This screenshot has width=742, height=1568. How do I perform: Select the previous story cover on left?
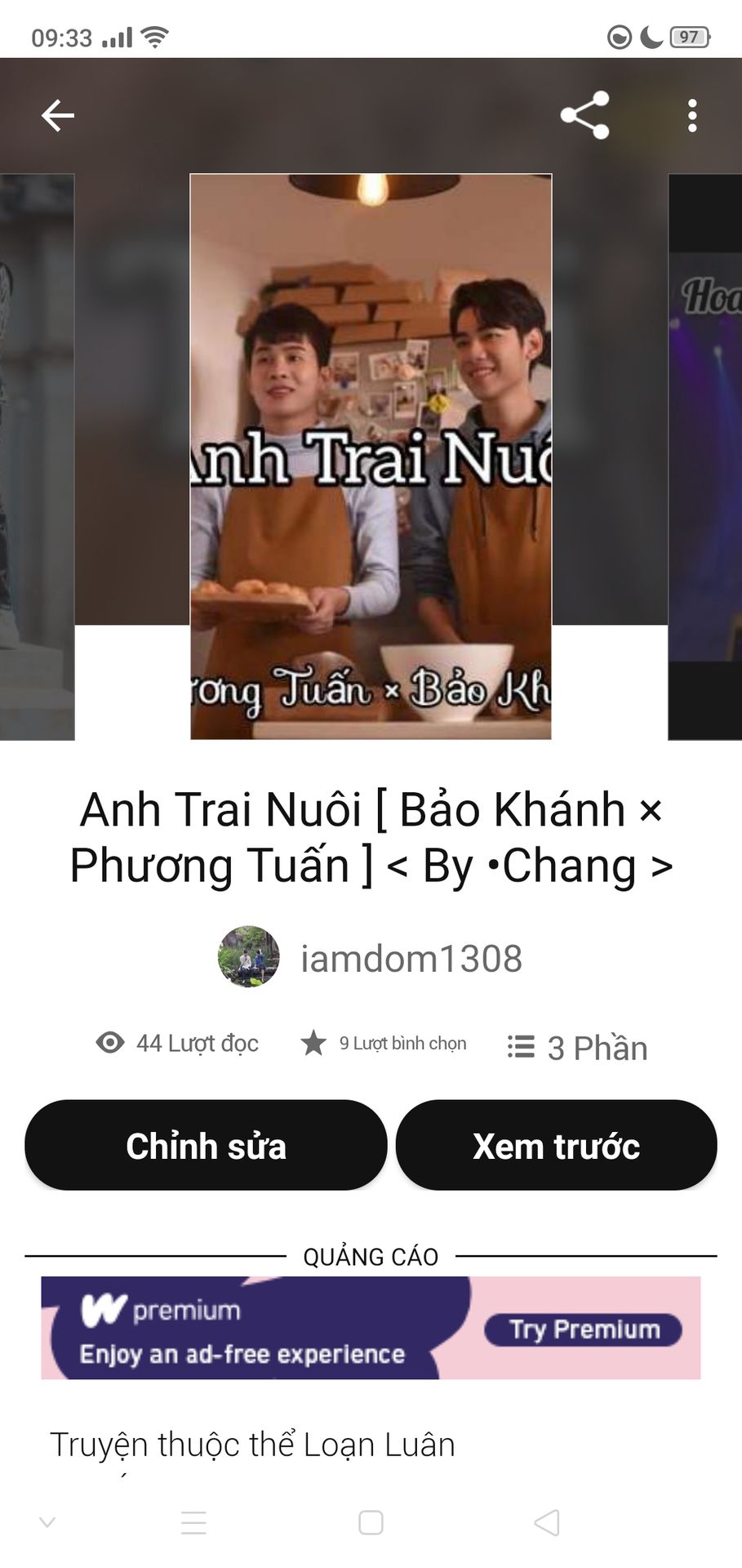[x=37, y=456]
